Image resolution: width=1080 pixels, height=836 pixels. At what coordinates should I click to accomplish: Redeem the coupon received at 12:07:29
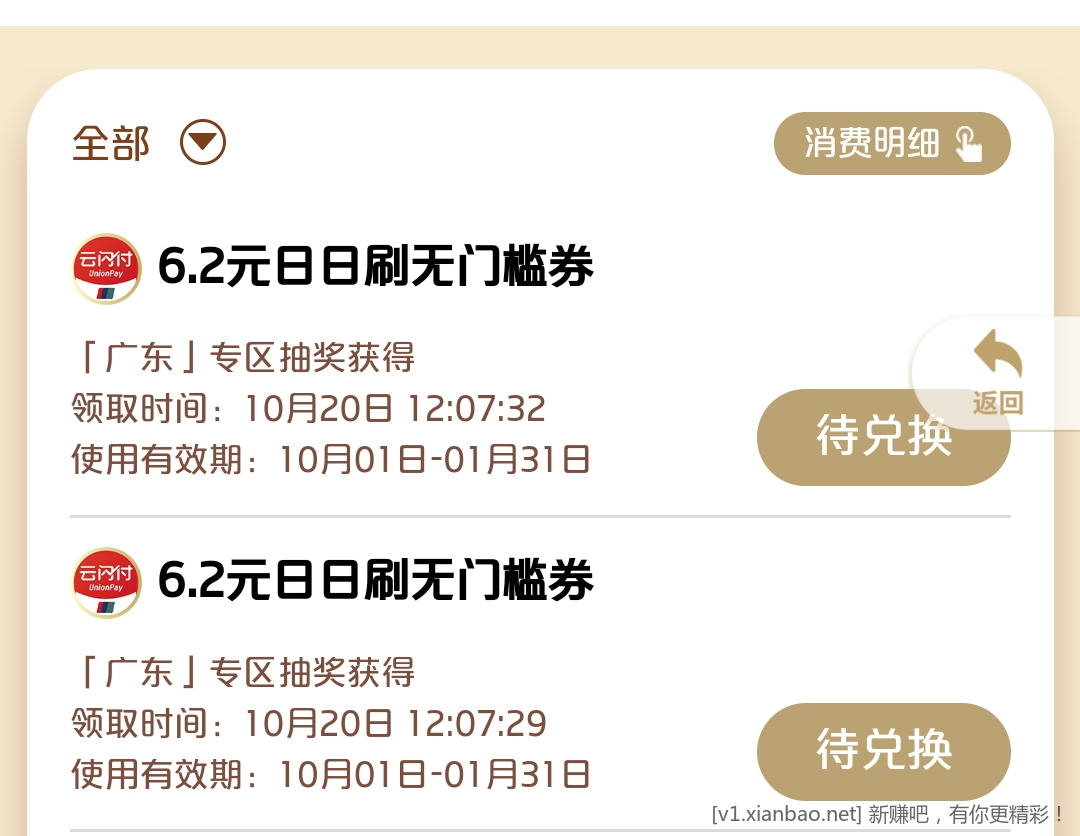(x=883, y=751)
